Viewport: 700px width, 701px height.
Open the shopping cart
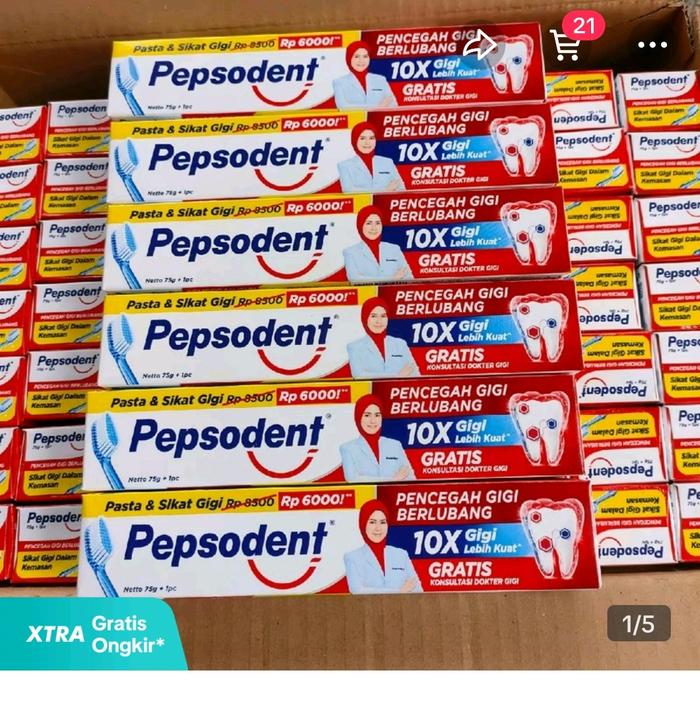(567, 45)
